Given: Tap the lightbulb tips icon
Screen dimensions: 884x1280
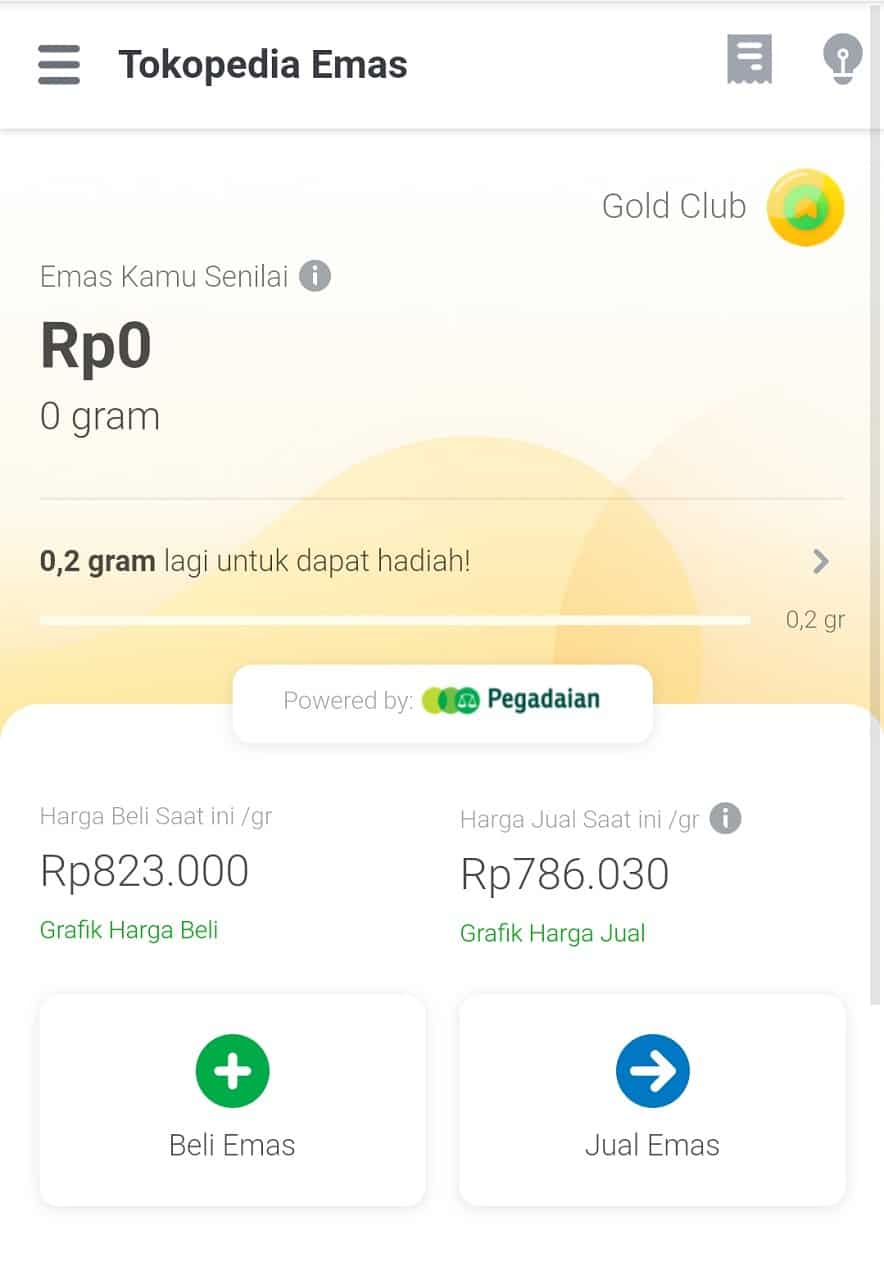Looking at the screenshot, I should coord(842,61).
